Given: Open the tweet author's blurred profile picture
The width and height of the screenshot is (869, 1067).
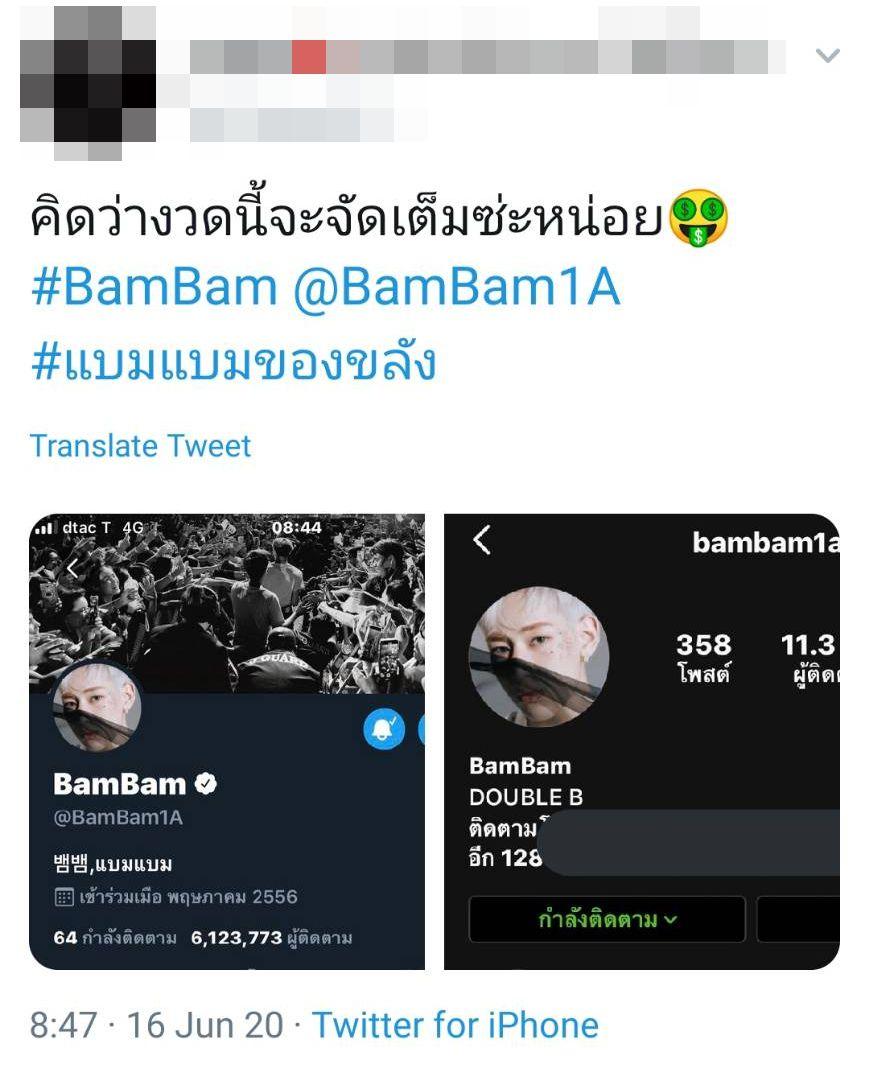Looking at the screenshot, I should click(88, 82).
